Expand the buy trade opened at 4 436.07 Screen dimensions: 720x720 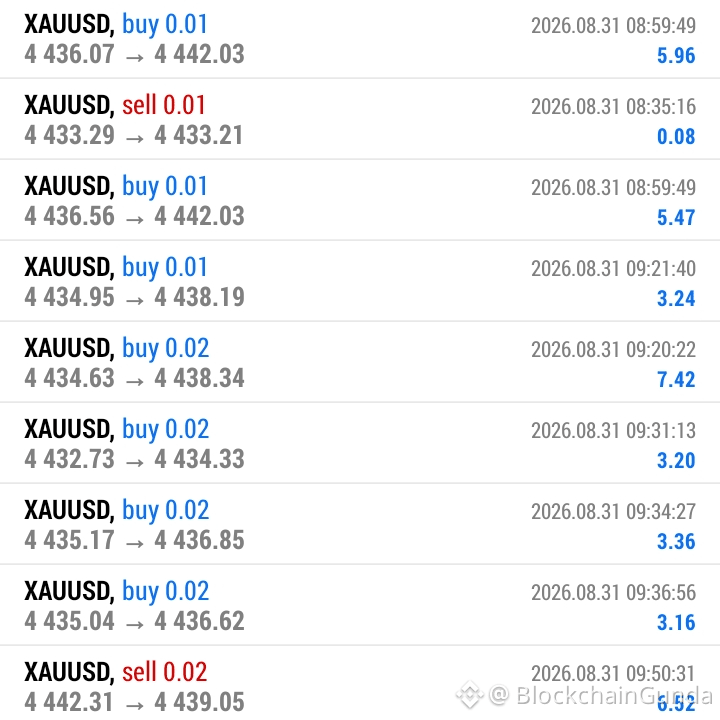[x=360, y=39]
